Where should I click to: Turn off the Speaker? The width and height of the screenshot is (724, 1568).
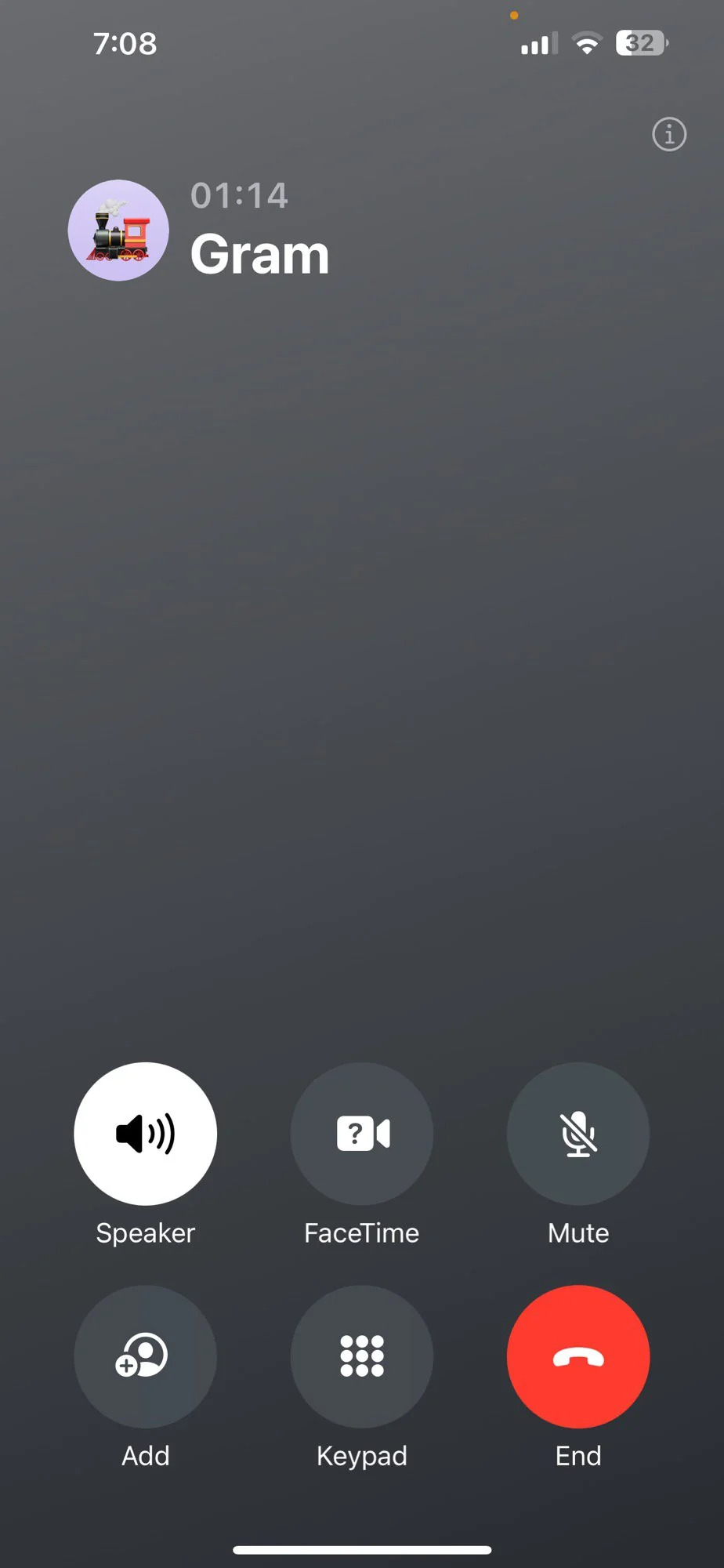[145, 1133]
